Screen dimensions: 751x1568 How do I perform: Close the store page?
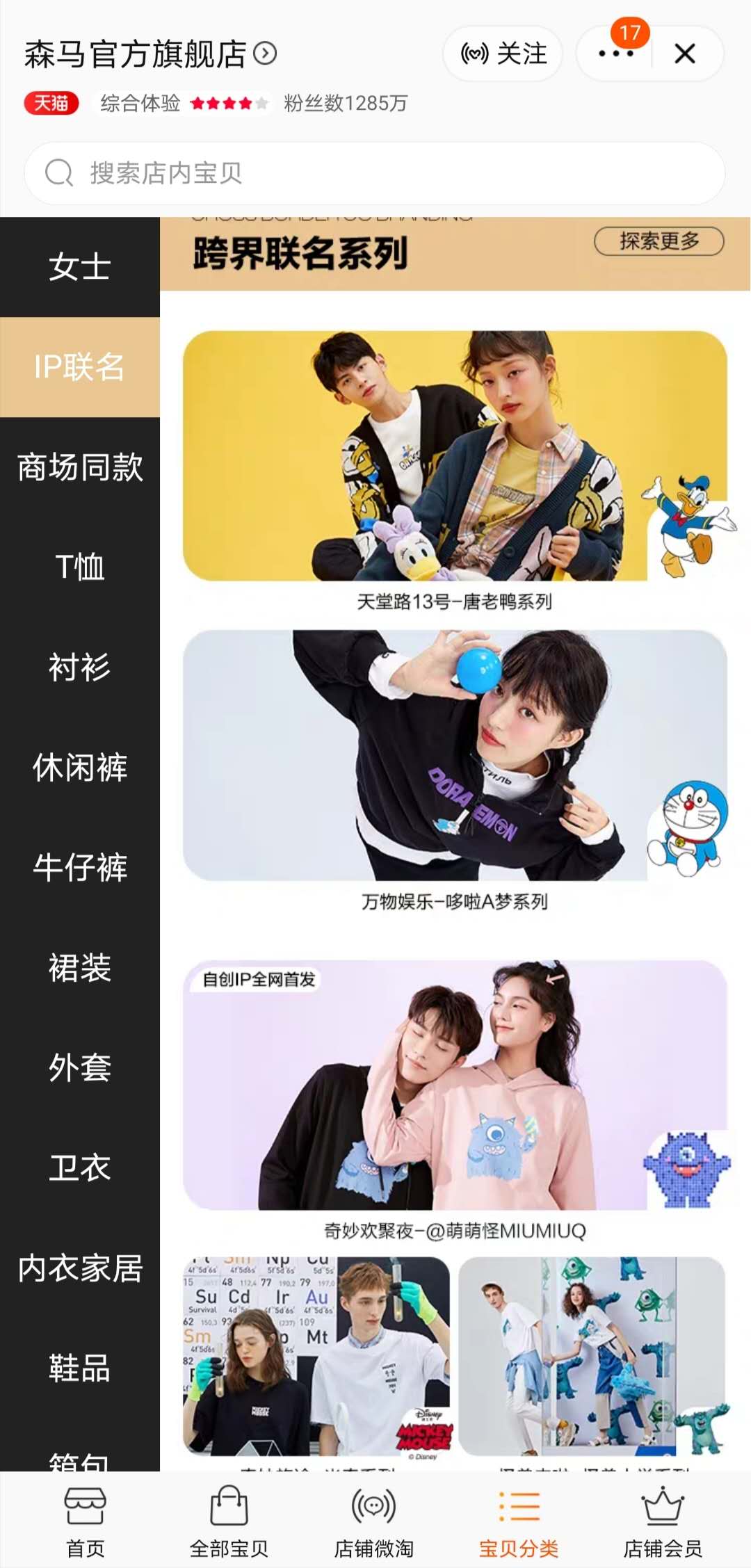click(685, 54)
